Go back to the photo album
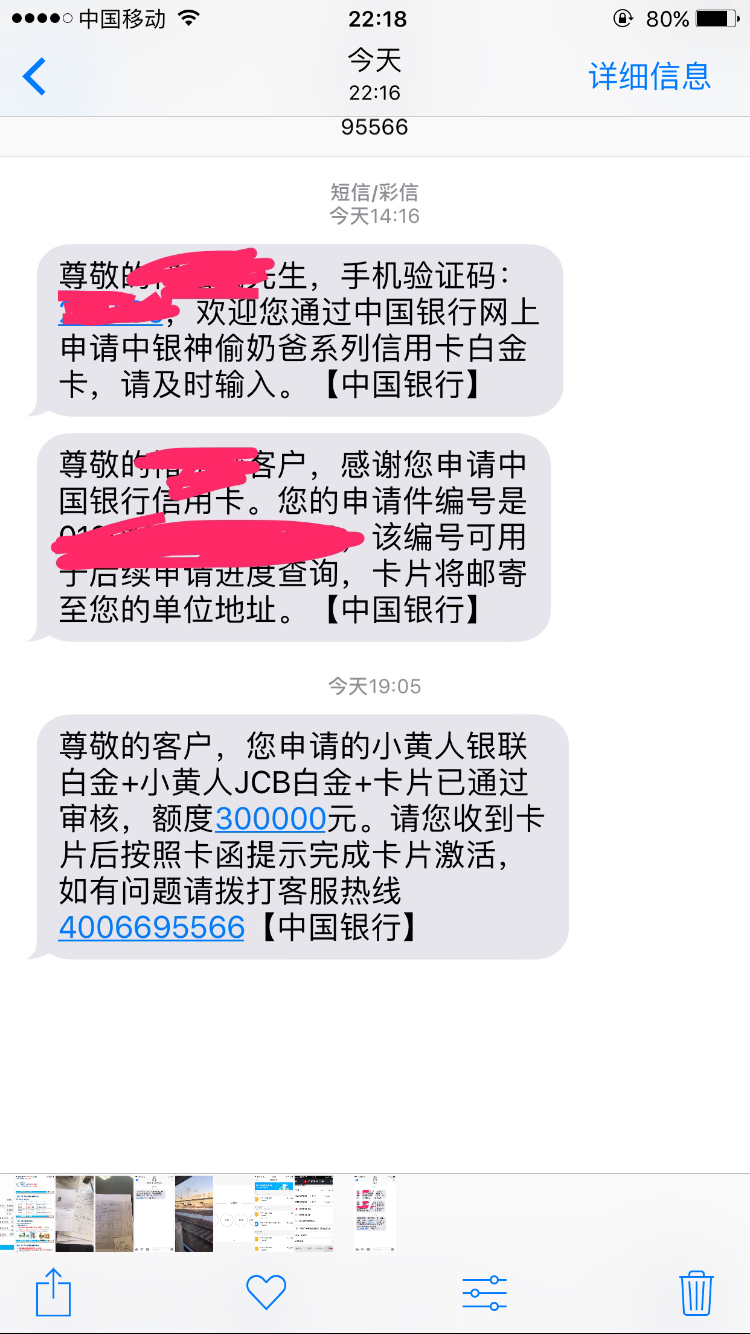 pos(35,77)
